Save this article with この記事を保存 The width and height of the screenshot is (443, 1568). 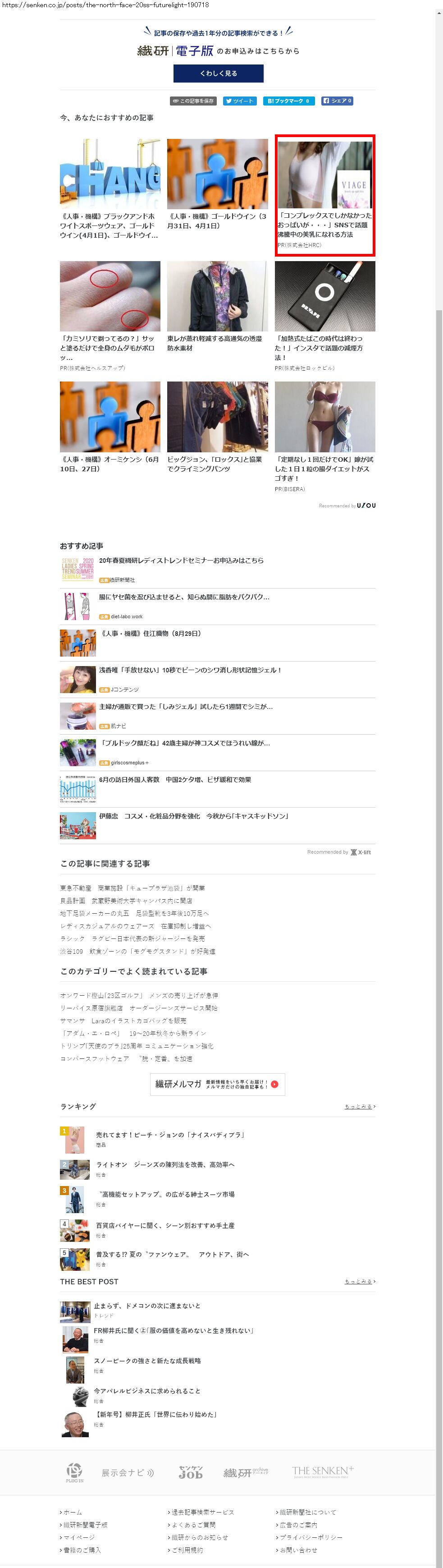point(193,101)
